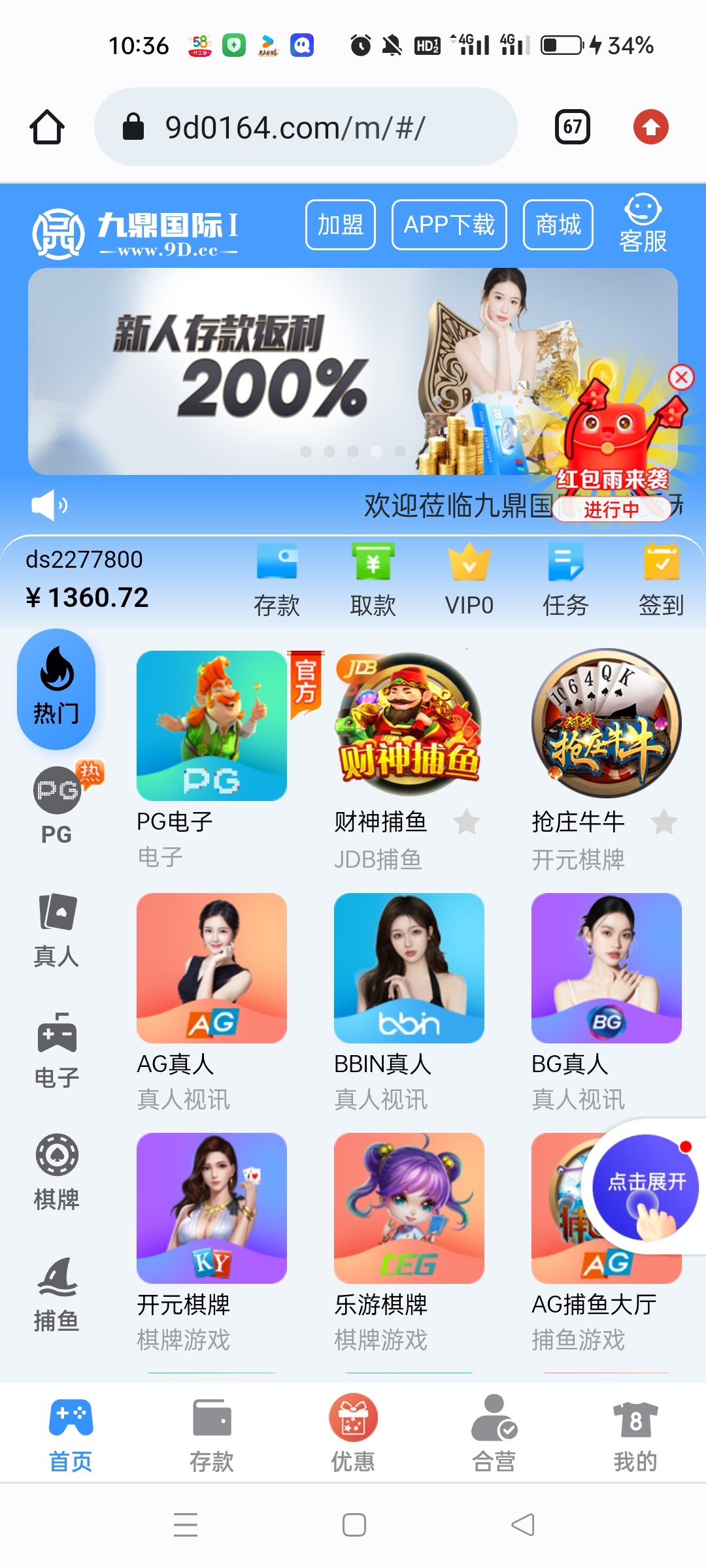Open the 我的 profile tab
Viewport: 706px width, 1568px height.
[635, 1433]
